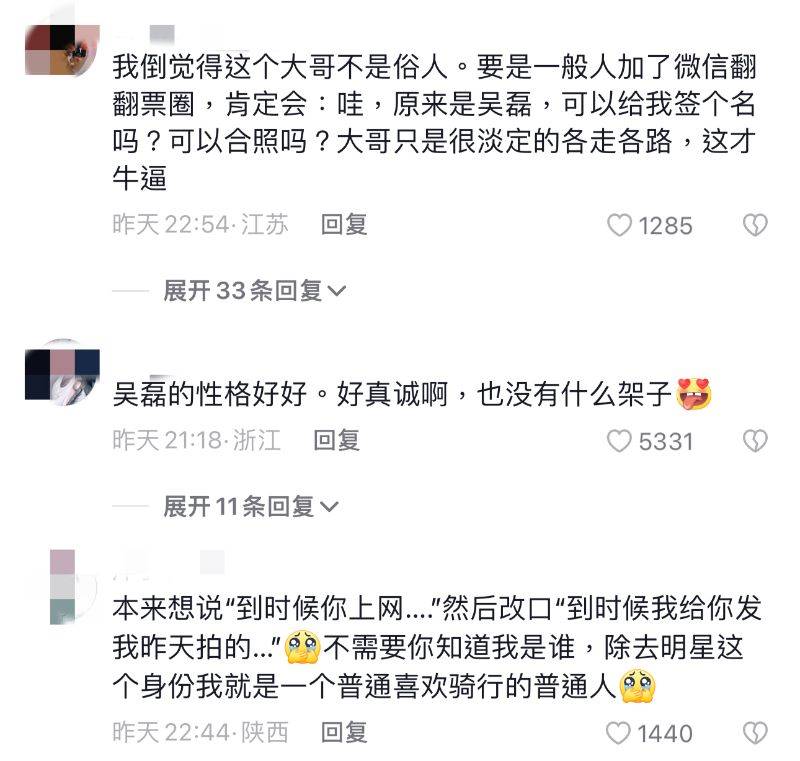The width and height of the screenshot is (800, 761).
Task: Reply to the Shaanxi comment posted 22:44
Action: [344, 733]
